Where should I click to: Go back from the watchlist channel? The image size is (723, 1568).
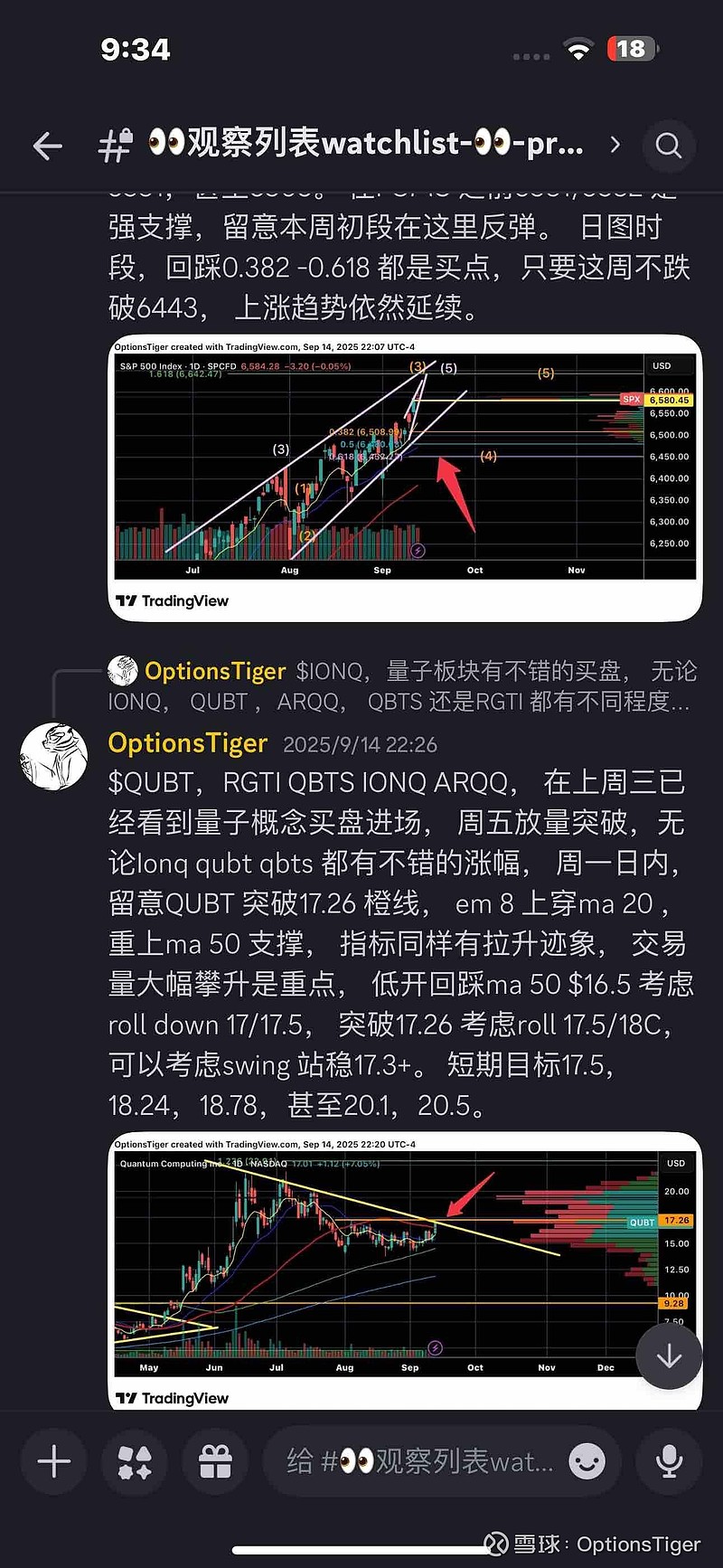[47, 146]
